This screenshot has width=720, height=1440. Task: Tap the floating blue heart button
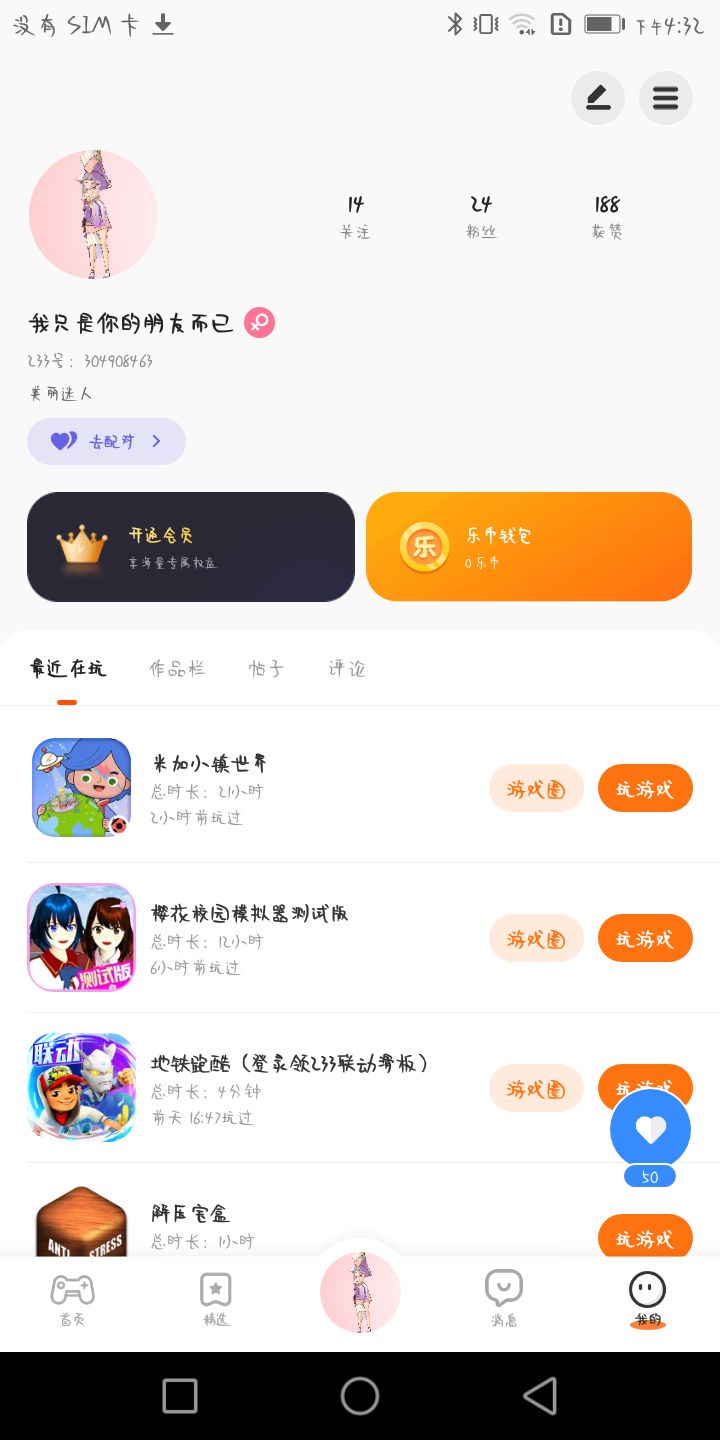[650, 1130]
